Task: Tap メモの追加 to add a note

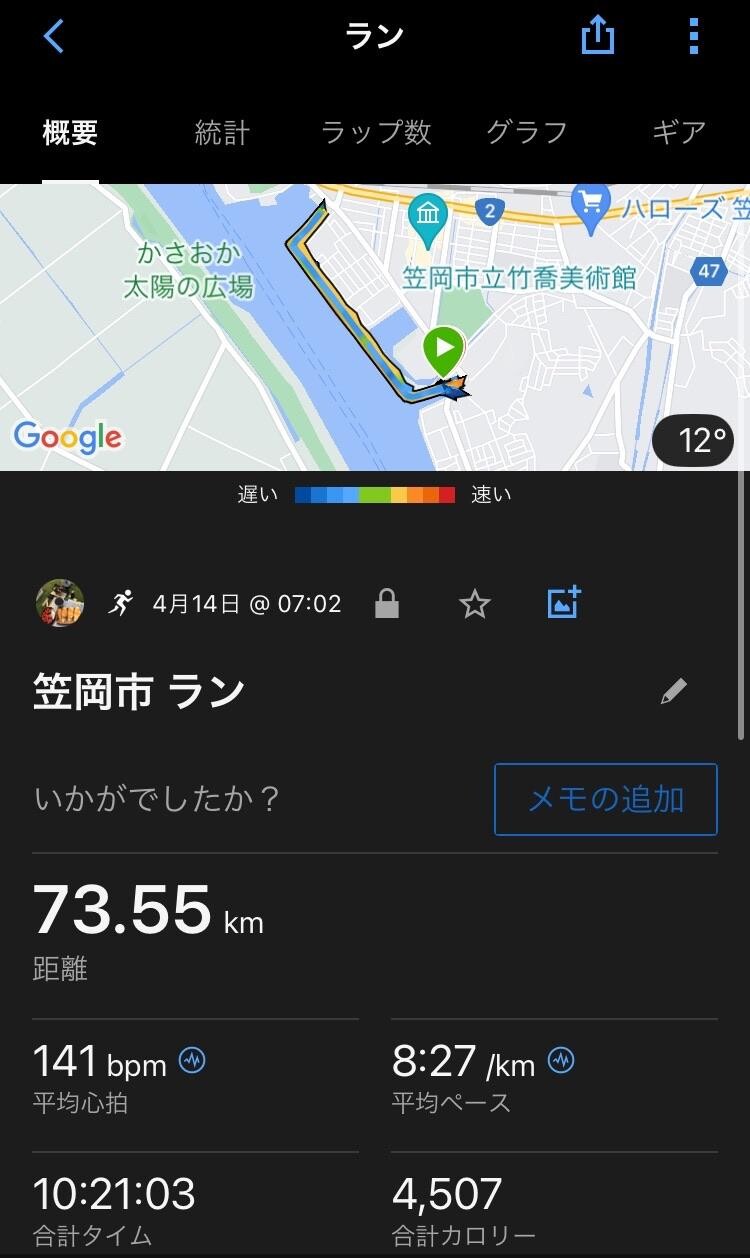Action: tap(605, 798)
